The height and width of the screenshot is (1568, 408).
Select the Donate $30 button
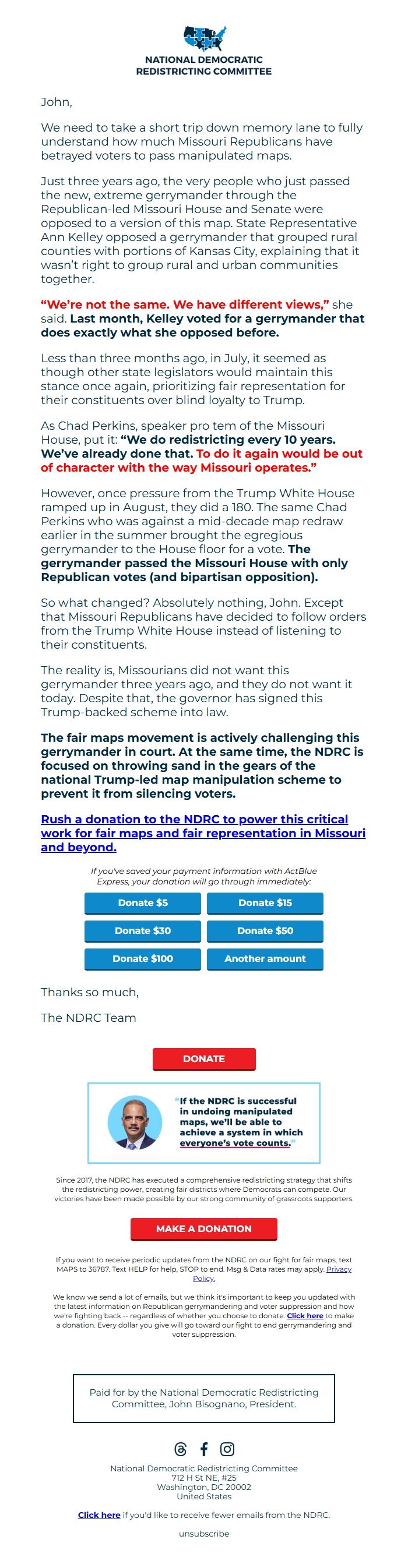[x=142, y=930]
